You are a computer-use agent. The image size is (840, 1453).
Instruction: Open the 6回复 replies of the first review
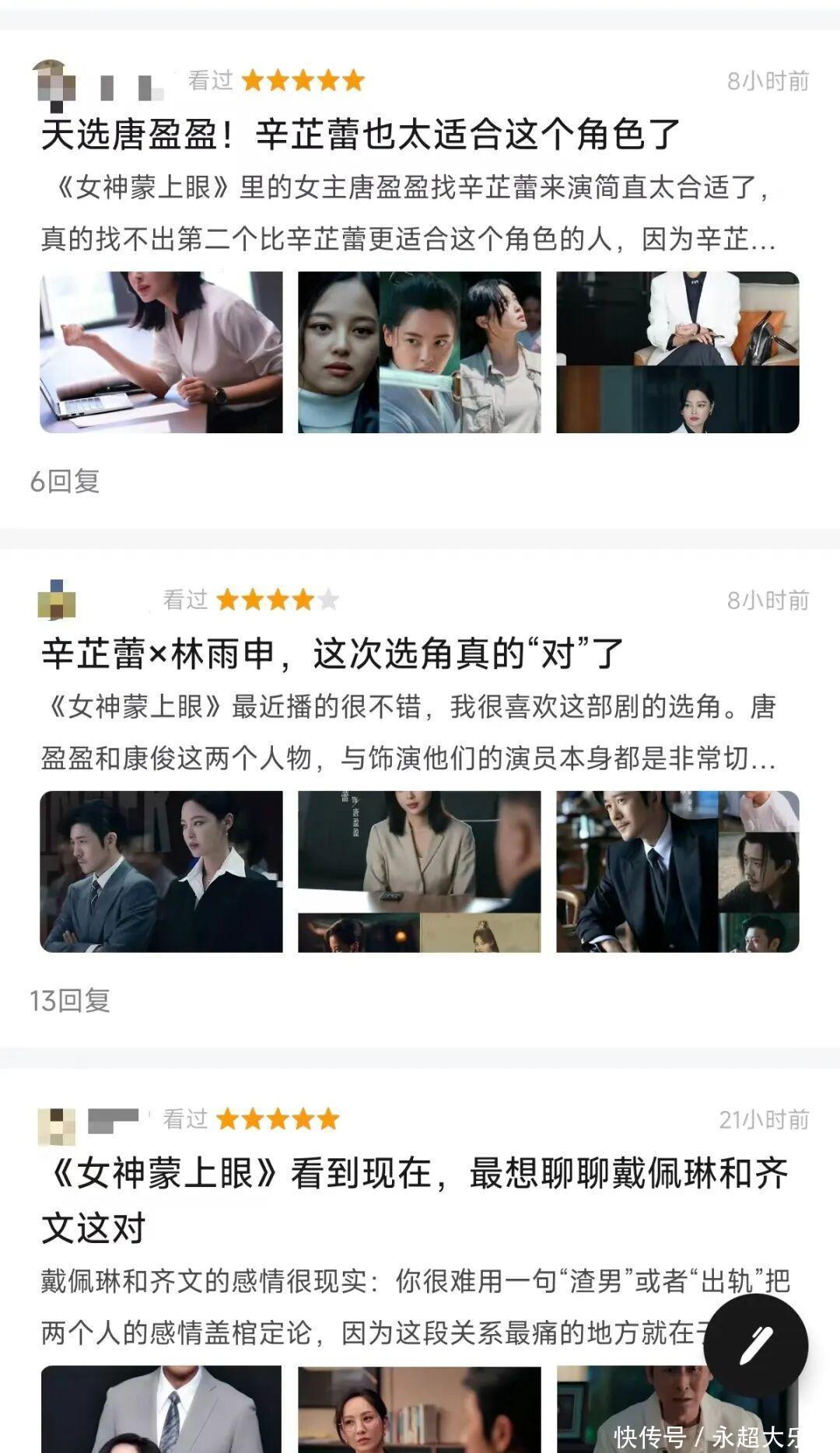tap(65, 481)
